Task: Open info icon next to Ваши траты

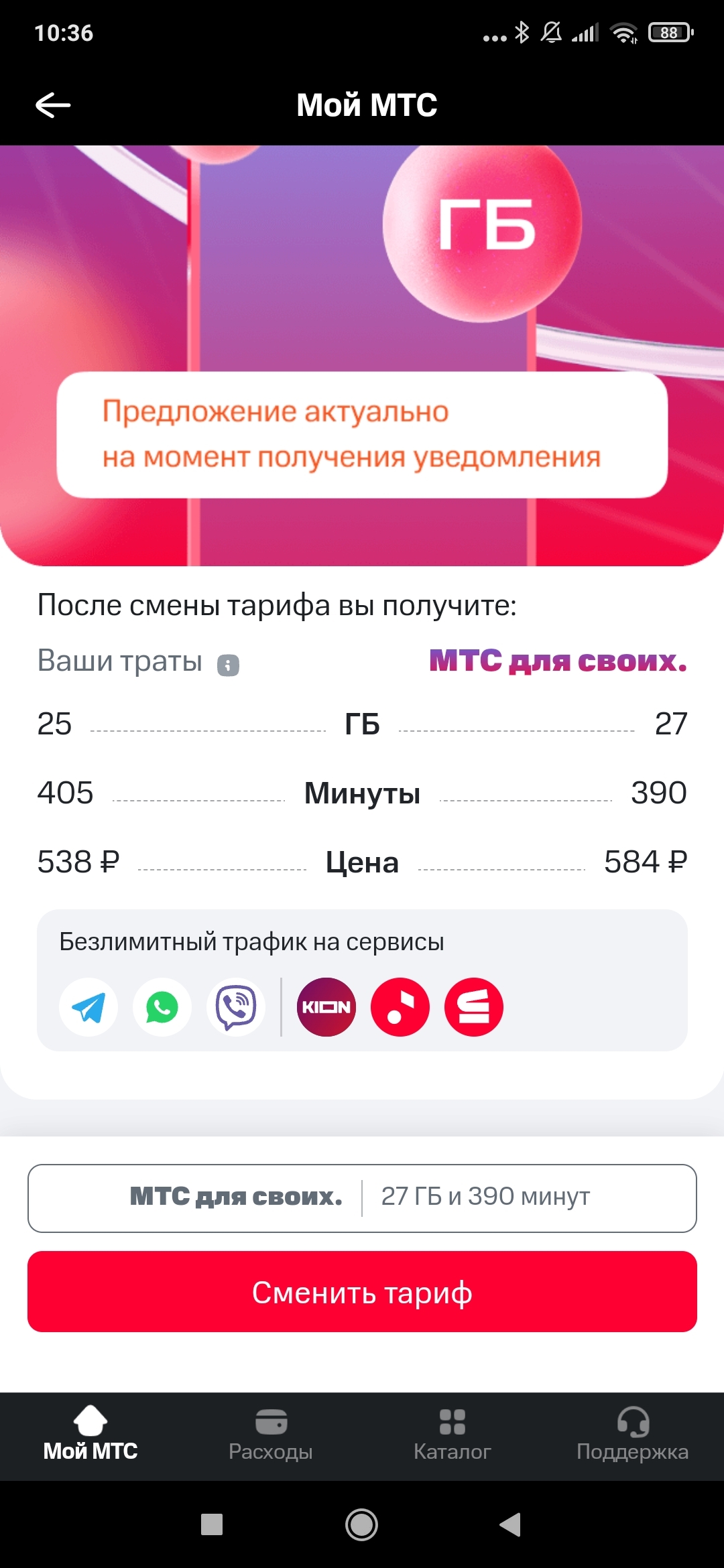Action: 228,665
